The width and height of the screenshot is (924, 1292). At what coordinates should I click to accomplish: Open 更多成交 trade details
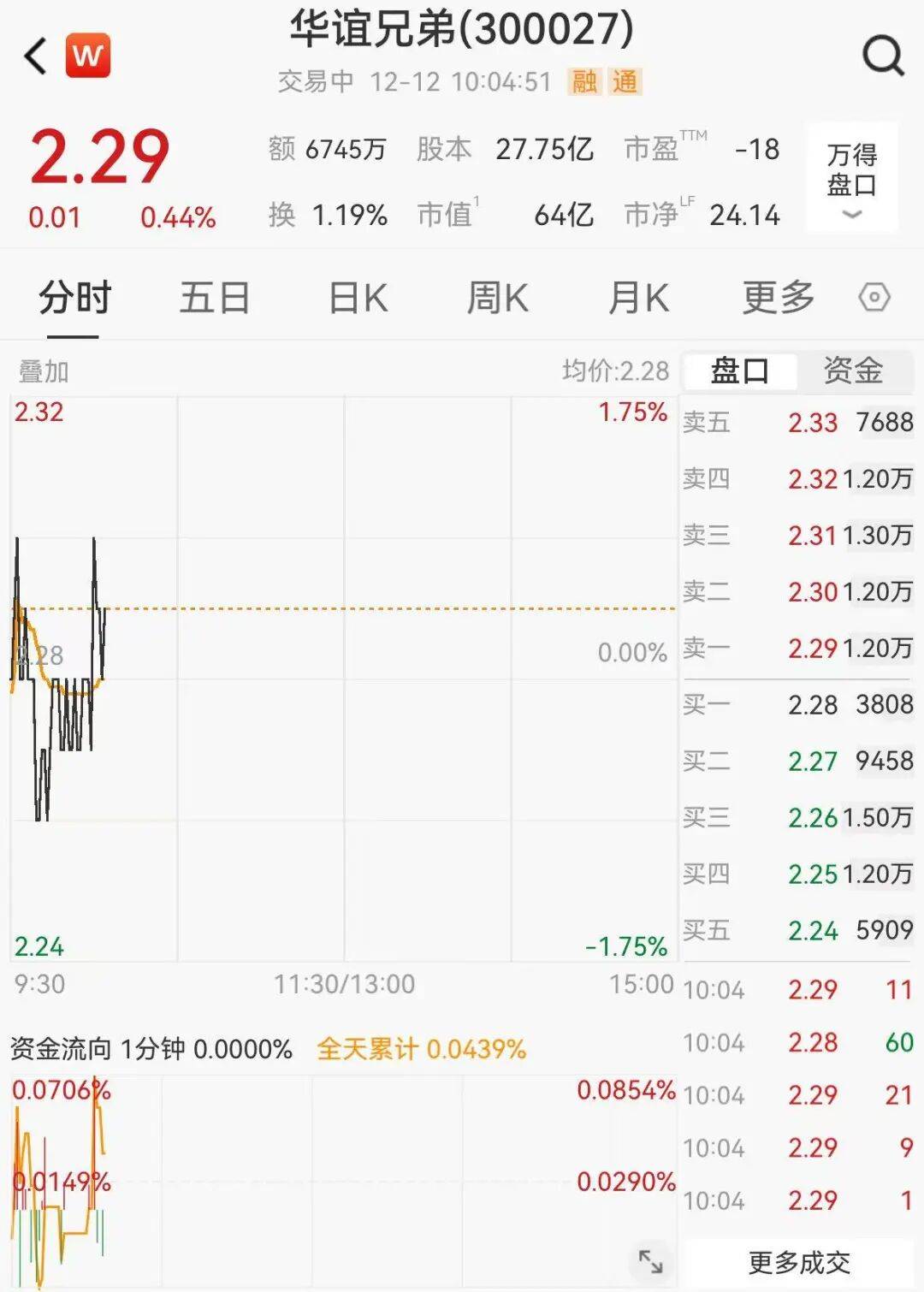click(x=798, y=1262)
